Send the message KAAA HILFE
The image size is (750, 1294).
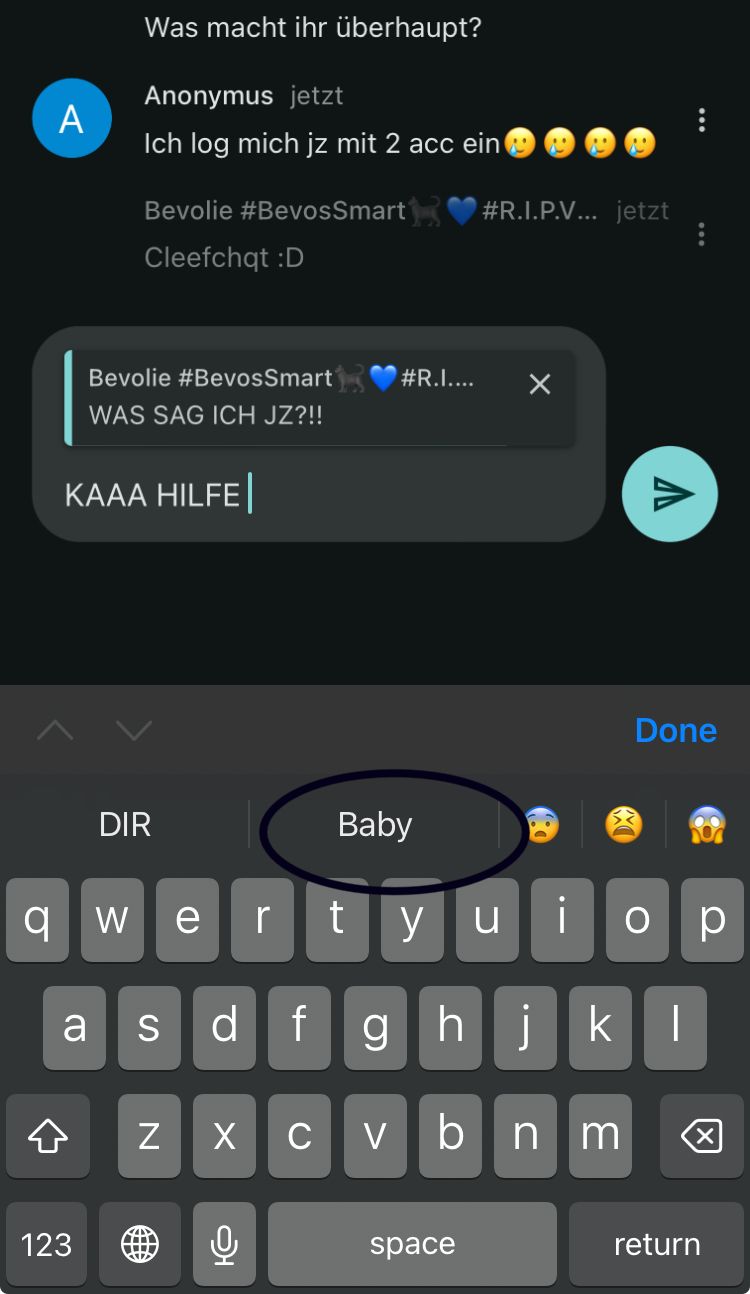669,494
